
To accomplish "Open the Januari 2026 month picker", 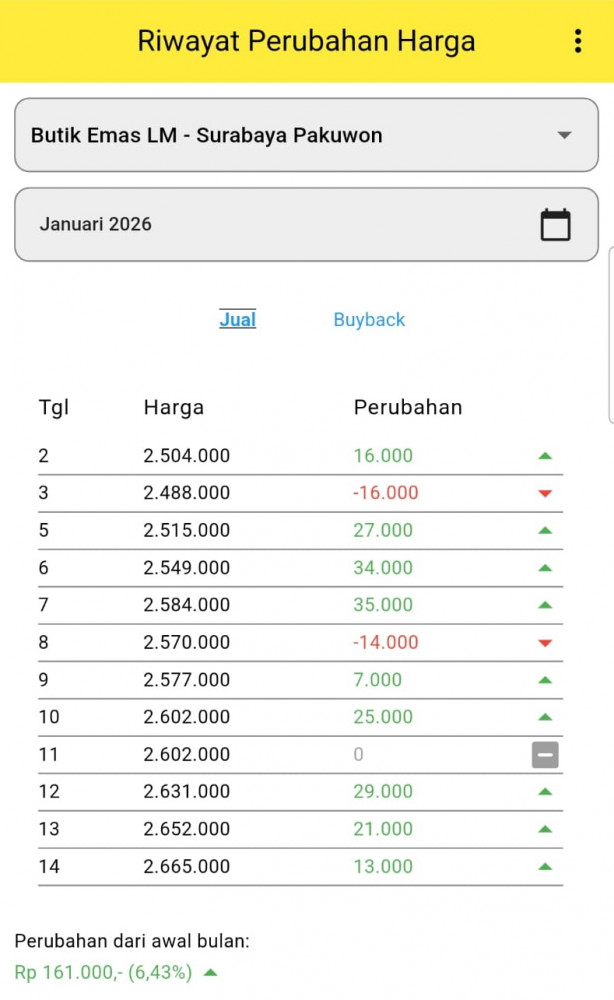I will [x=306, y=224].
